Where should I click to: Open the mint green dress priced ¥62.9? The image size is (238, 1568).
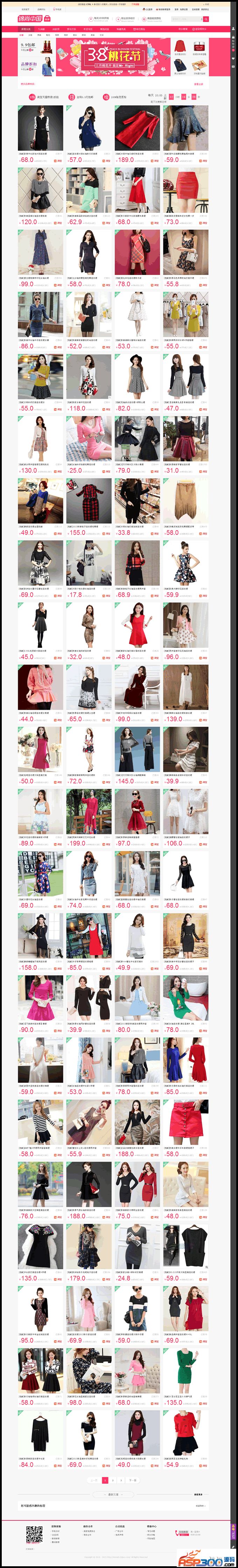click(x=89, y=191)
